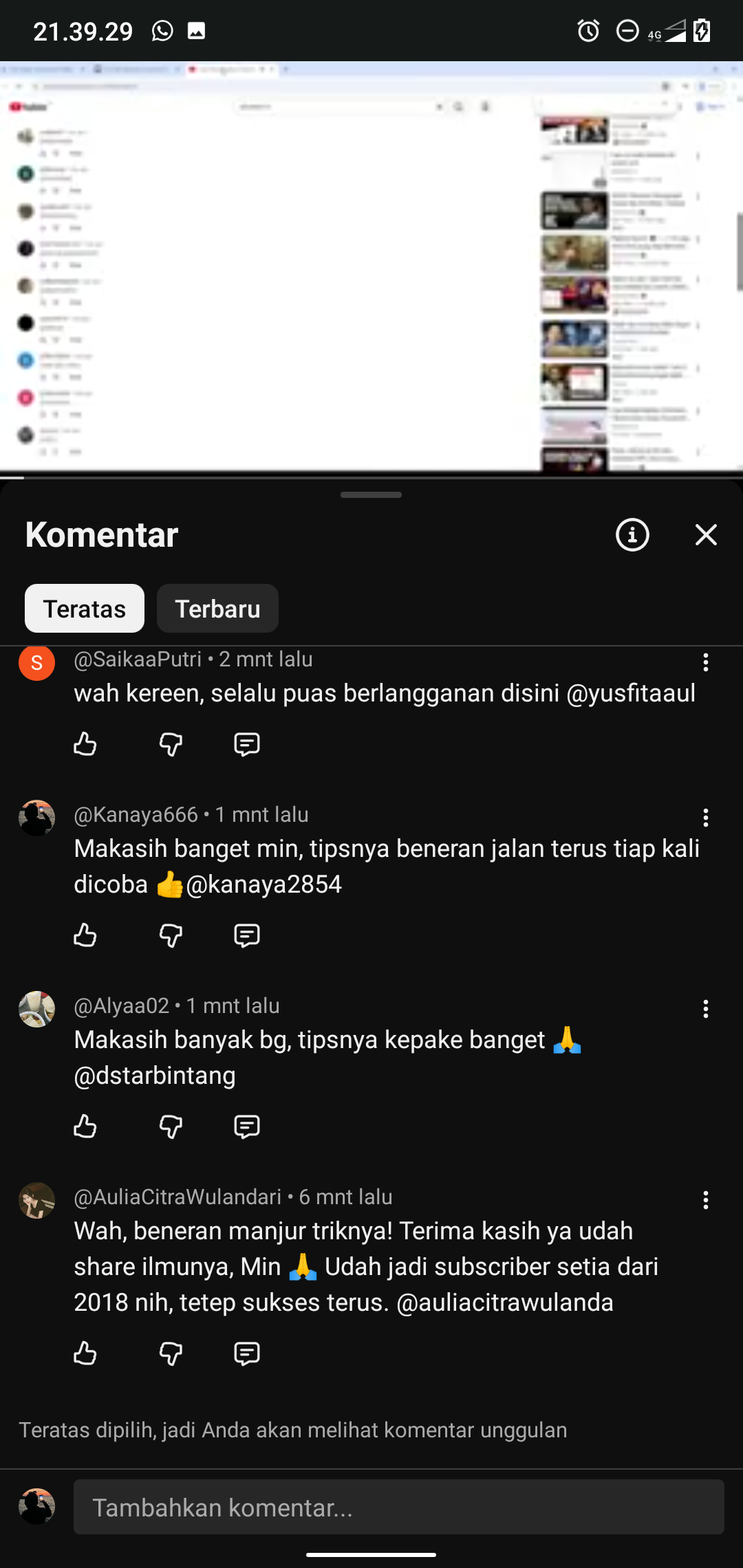Reply to @Alyaa02's comment
The height and width of the screenshot is (1568, 743).
247,1126
